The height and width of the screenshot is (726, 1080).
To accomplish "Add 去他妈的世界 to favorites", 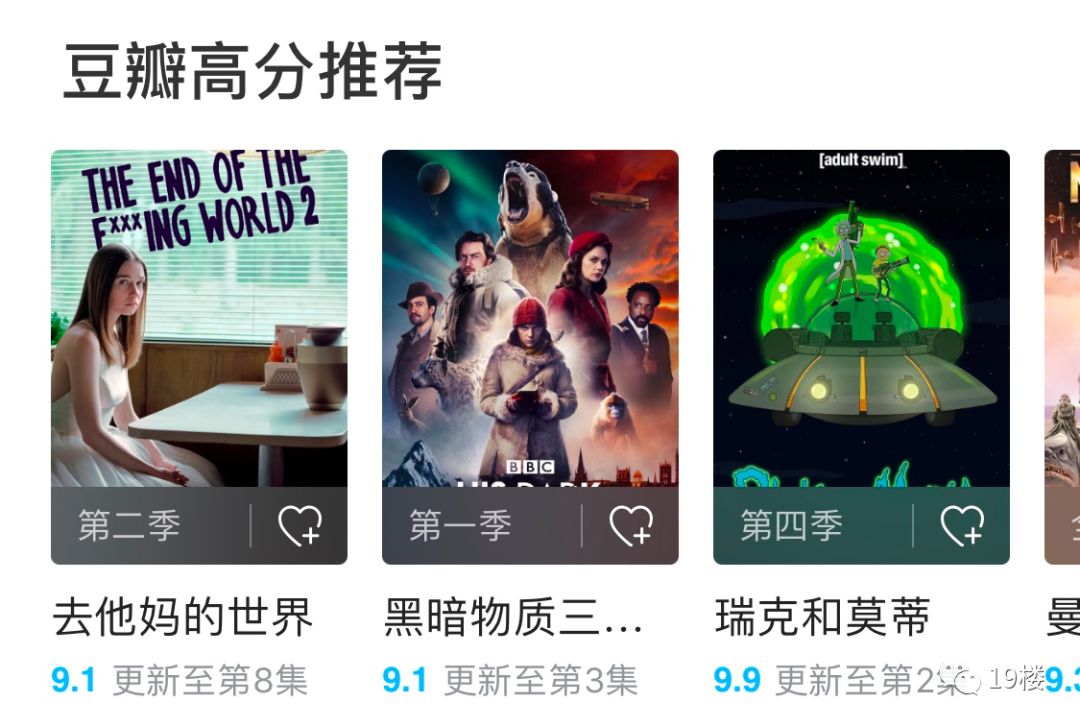I will [299, 525].
